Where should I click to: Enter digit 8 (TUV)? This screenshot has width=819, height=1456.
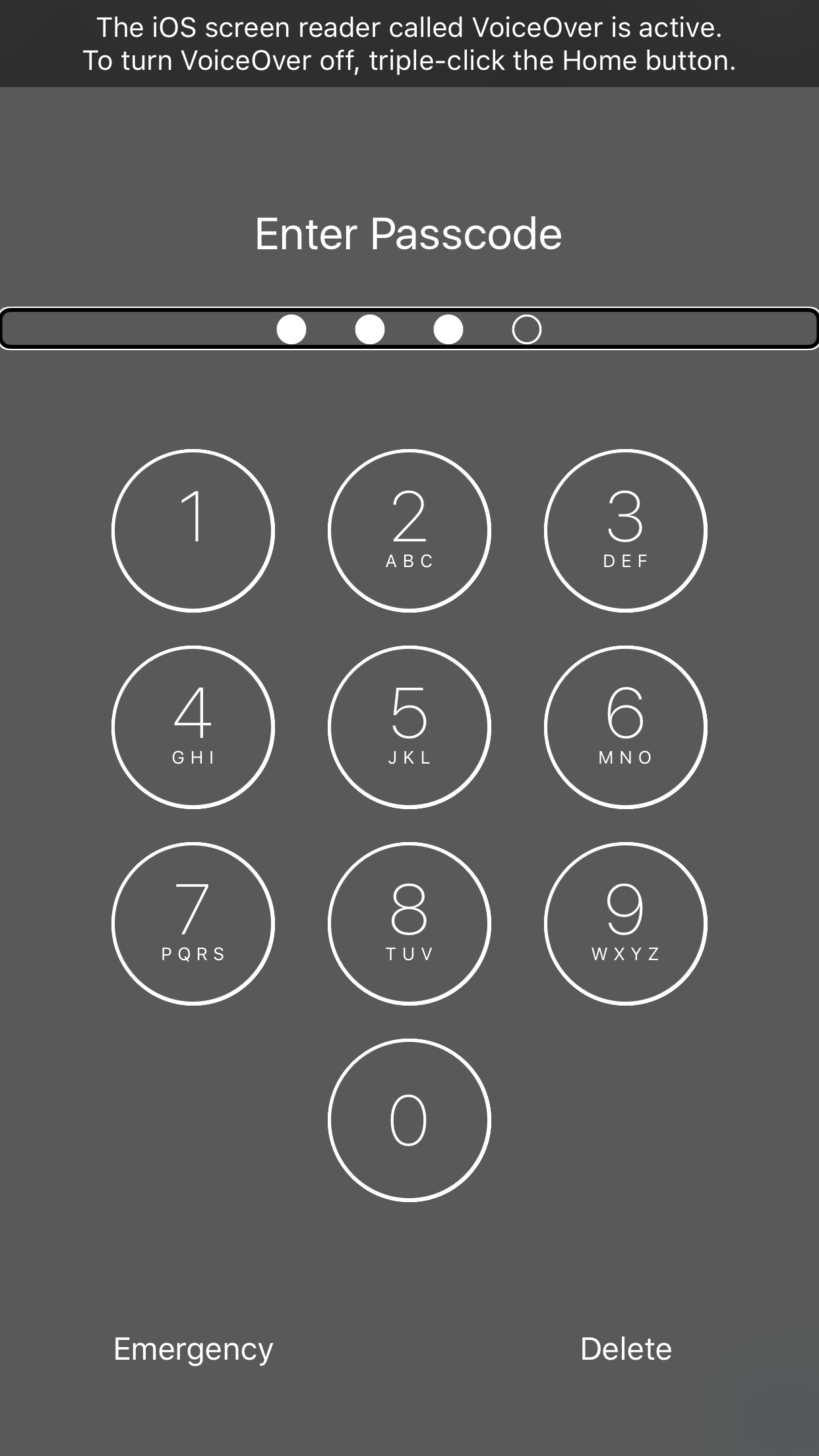pos(409,923)
